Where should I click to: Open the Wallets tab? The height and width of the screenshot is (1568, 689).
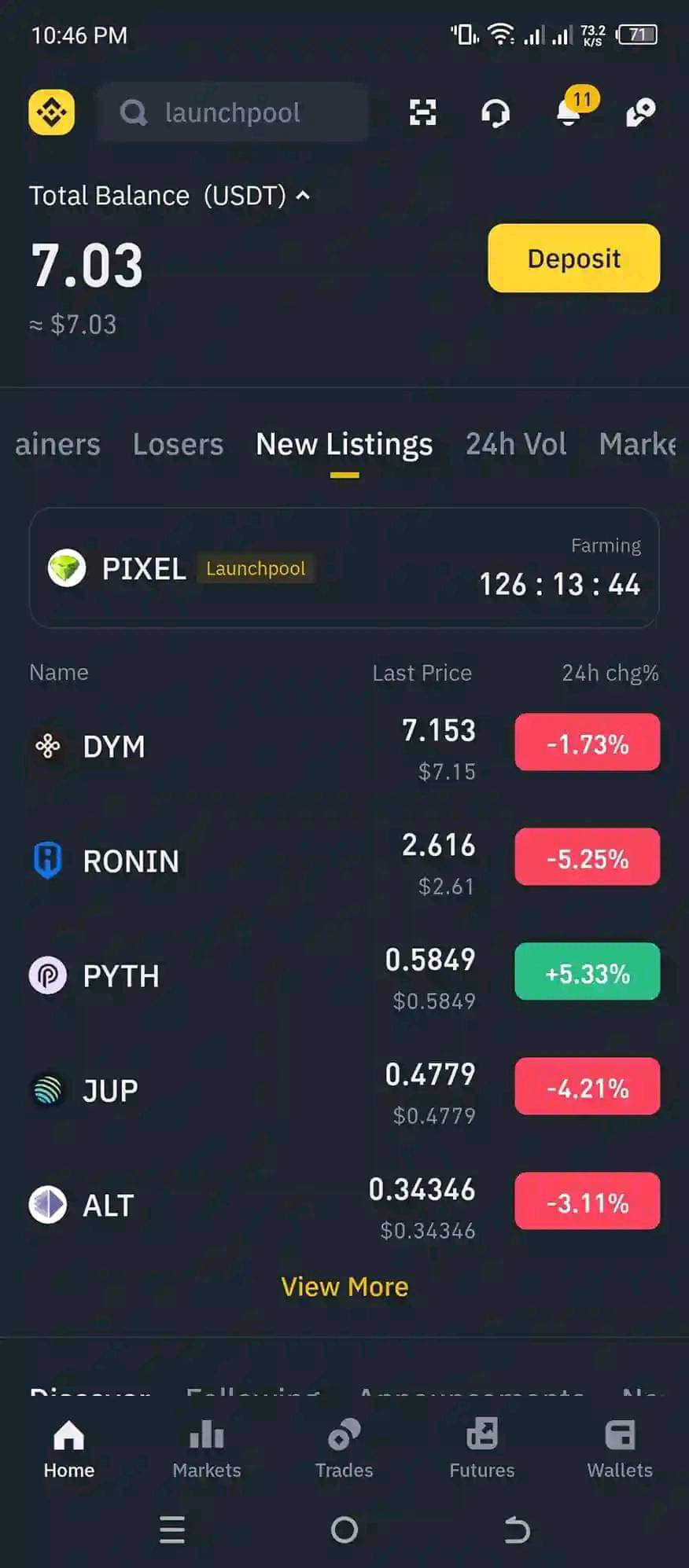tap(620, 1449)
